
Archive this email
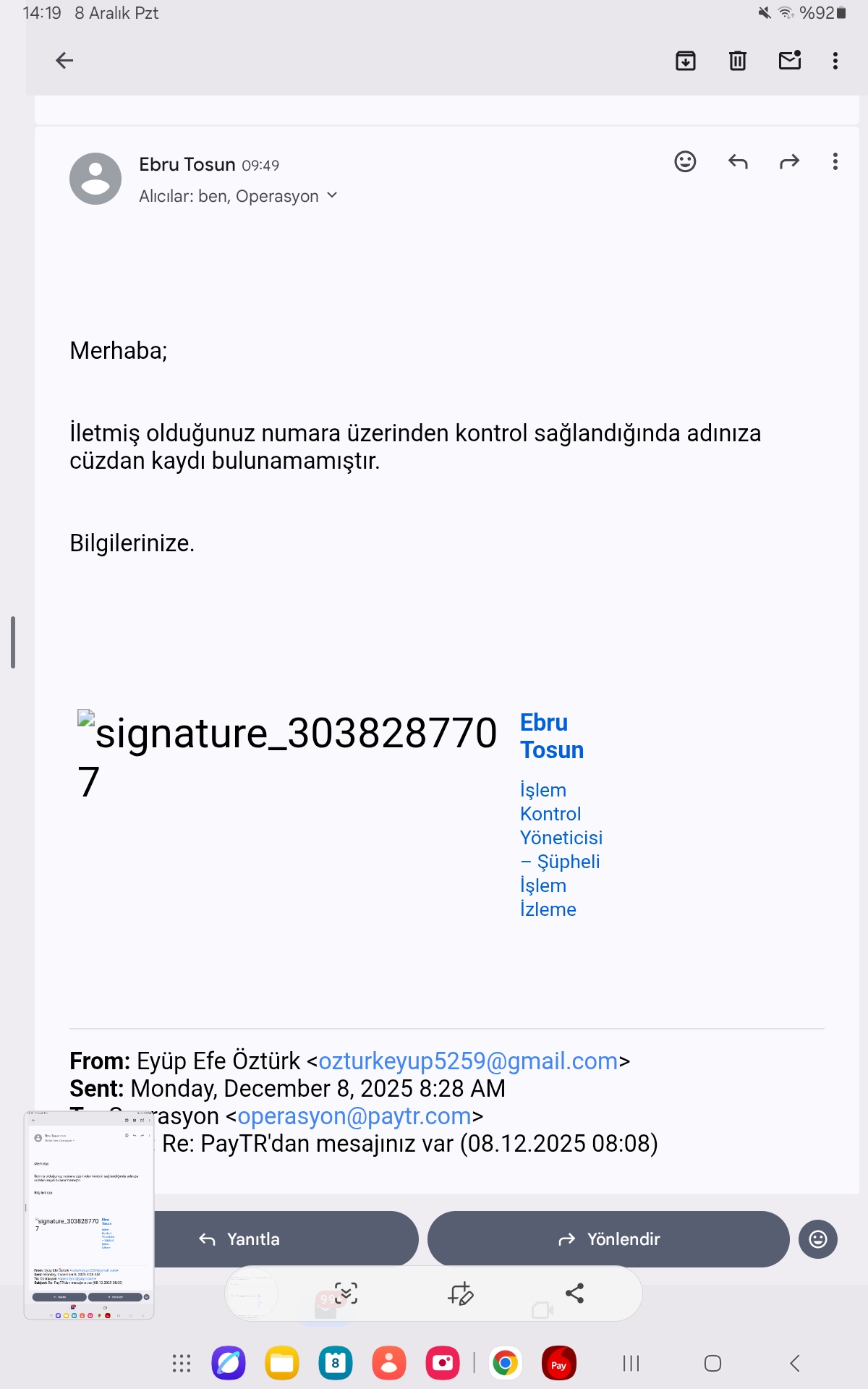click(685, 61)
